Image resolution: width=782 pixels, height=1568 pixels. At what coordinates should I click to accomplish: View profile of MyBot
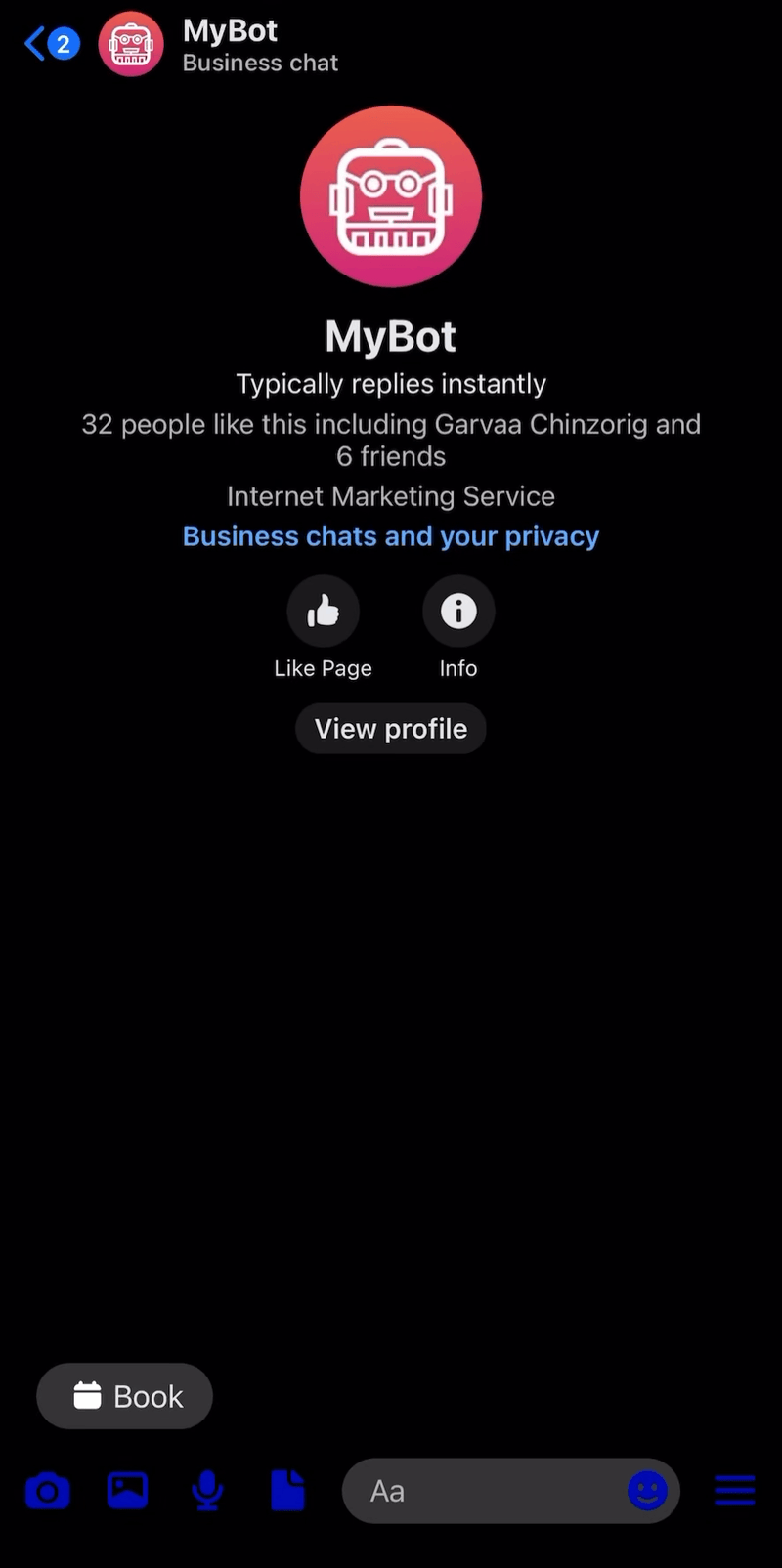coord(390,729)
